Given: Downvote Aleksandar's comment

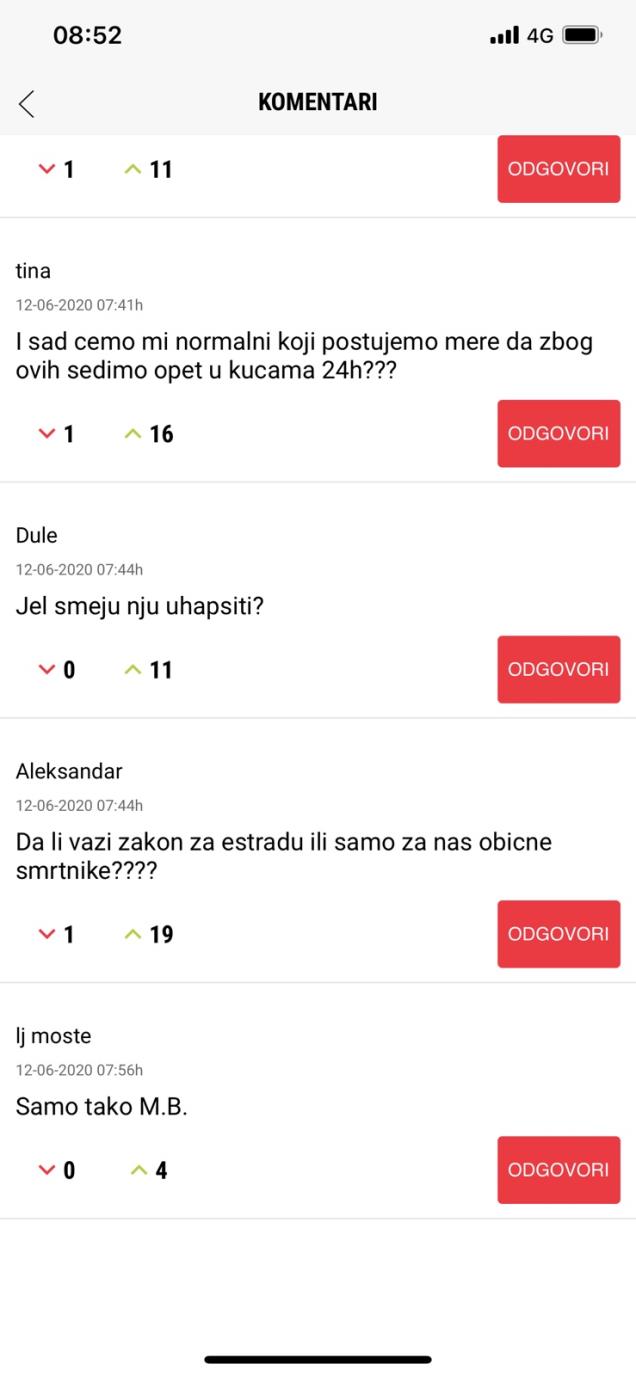Looking at the screenshot, I should [46, 935].
